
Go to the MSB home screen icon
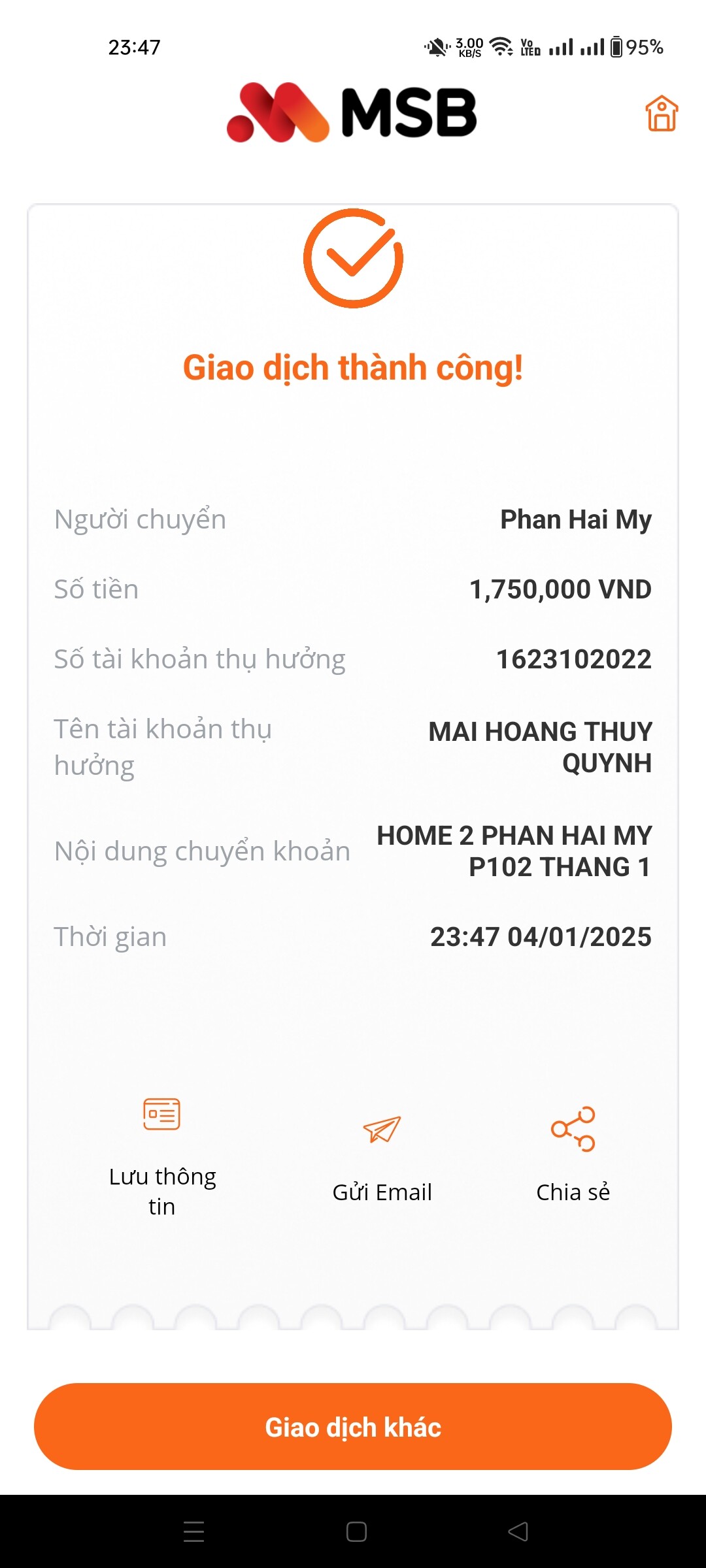pyautogui.click(x=662, y=114)
